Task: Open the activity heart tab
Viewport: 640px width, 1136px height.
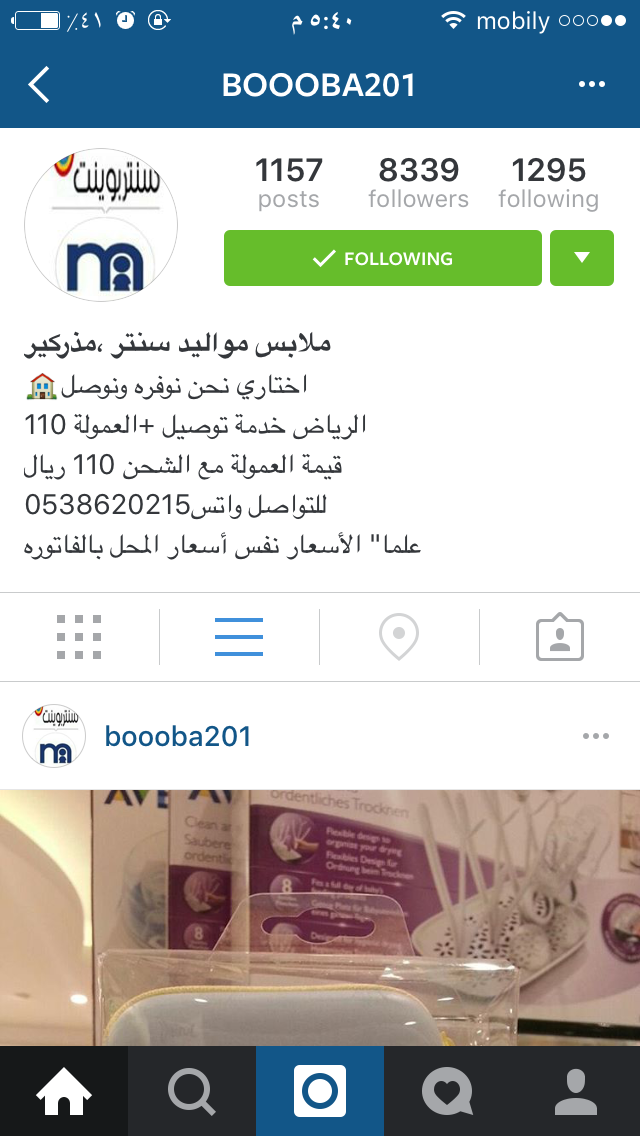Action: tap(448, 1091)
